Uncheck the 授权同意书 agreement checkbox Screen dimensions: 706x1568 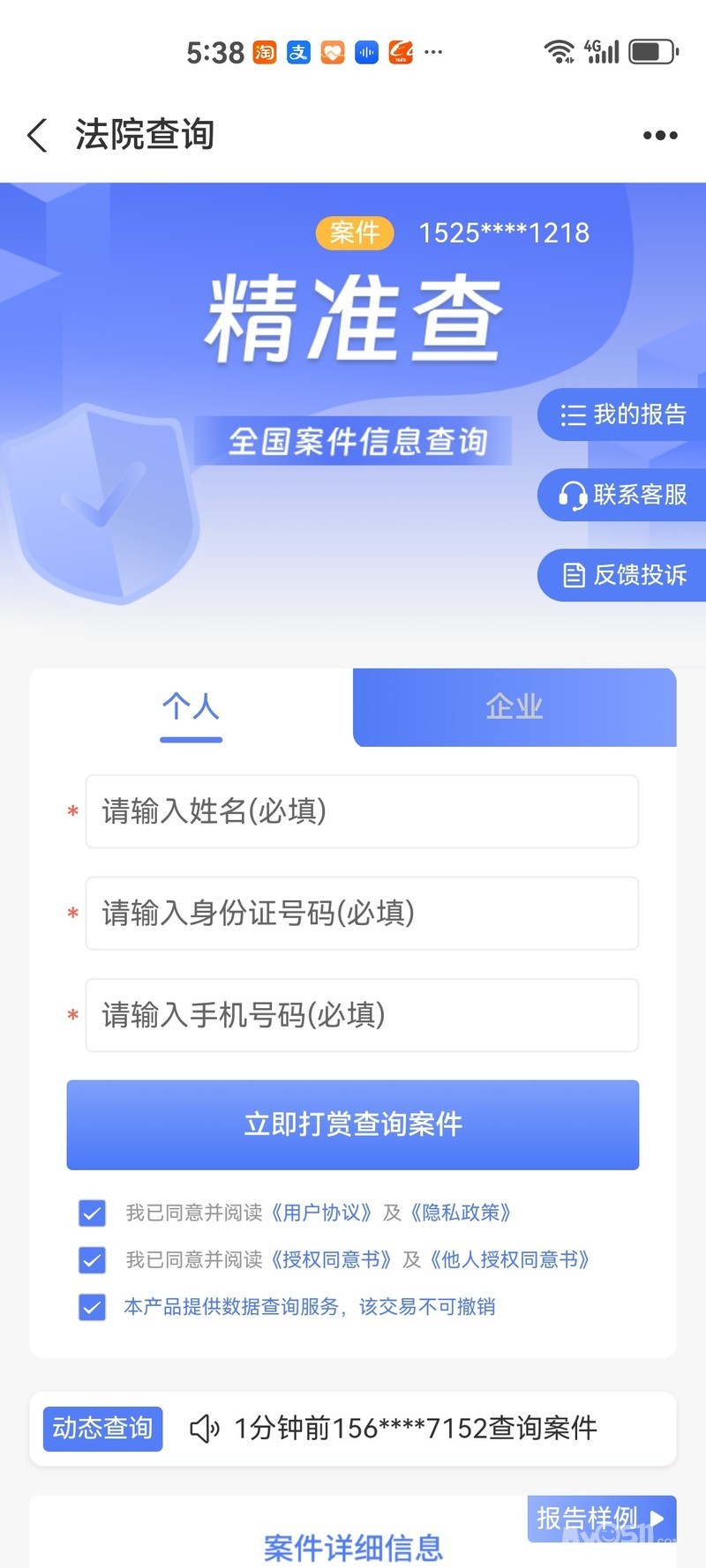(x=92, y=1259)
